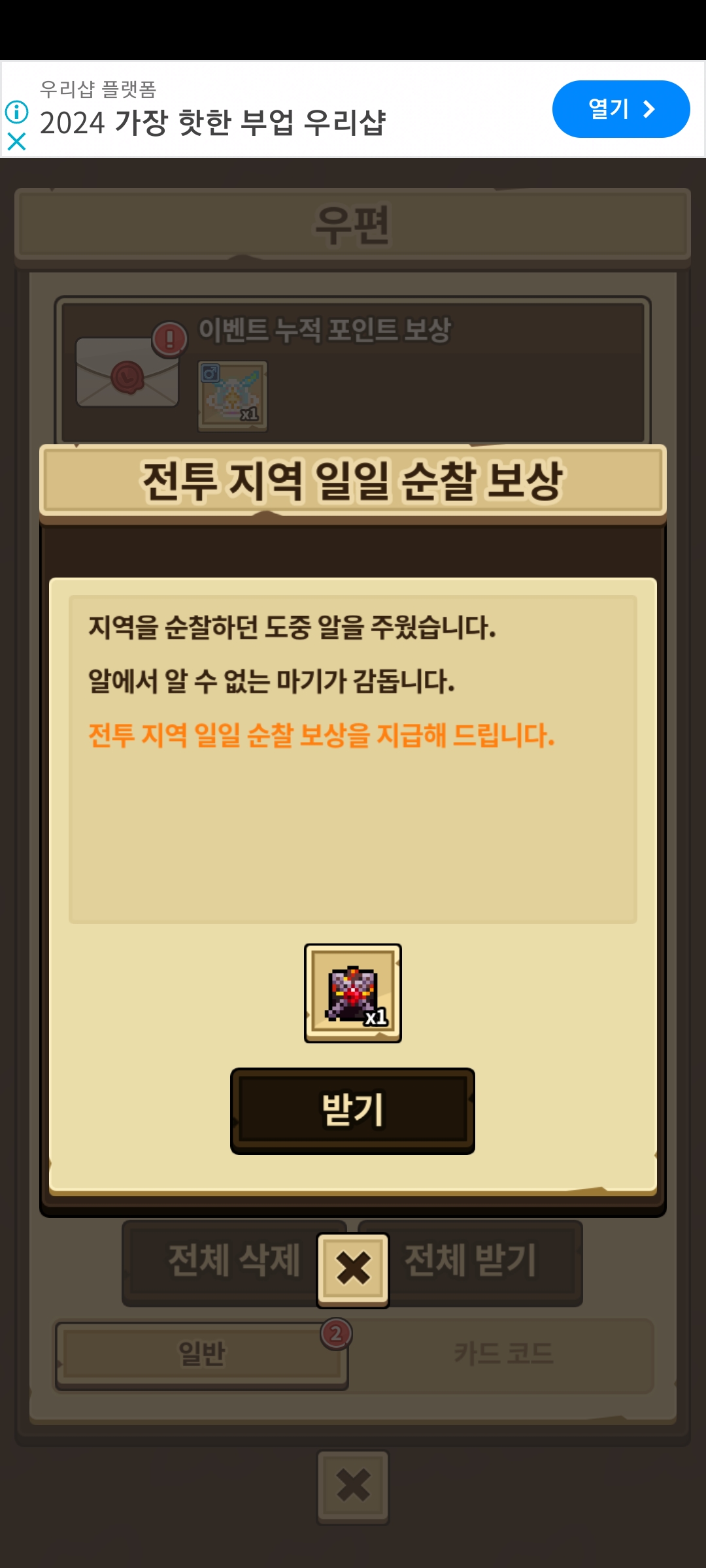Open the 우리샵 ad with 열기

pyautogui.click(x=621, y=109)
